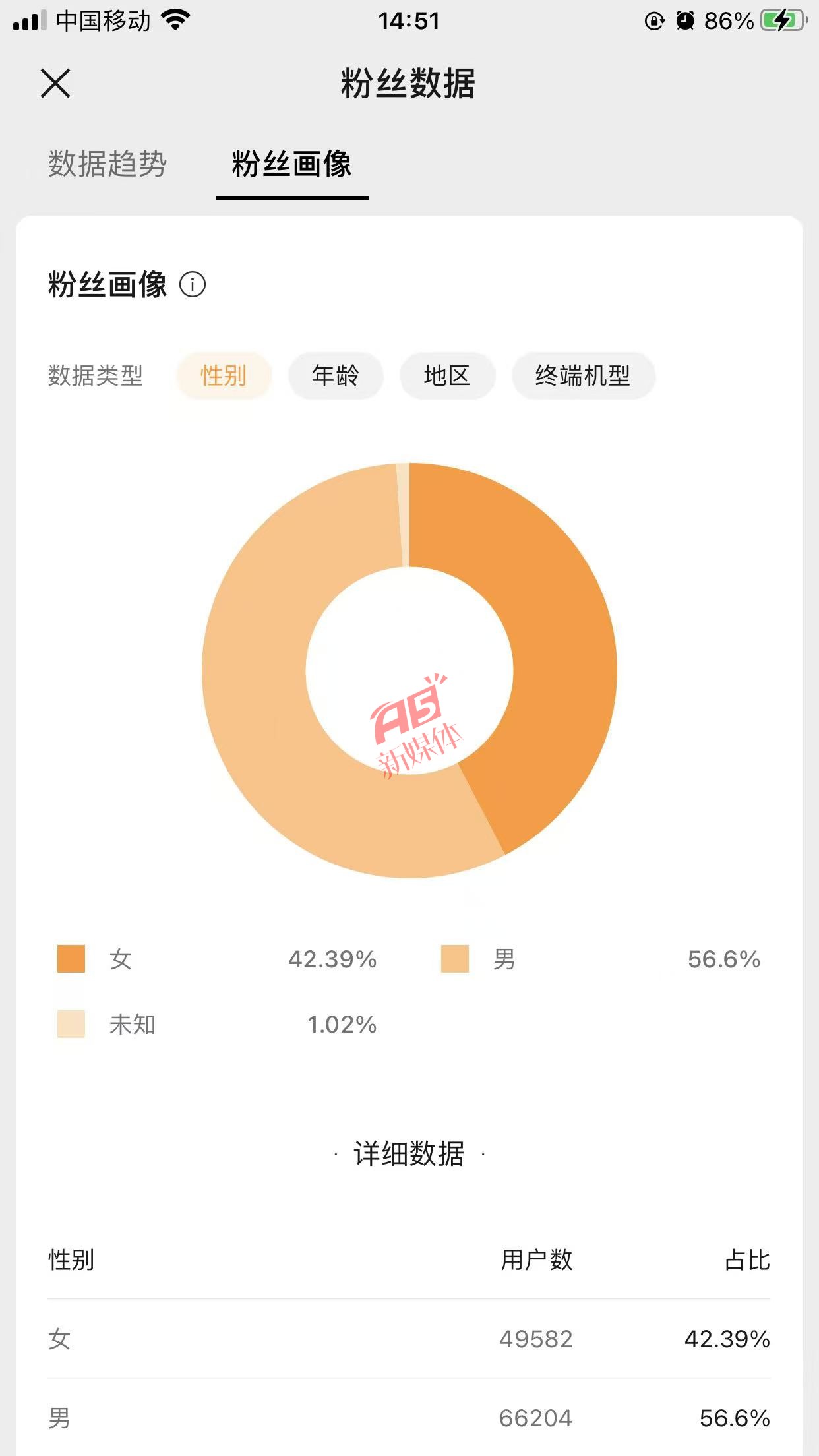Select the 性别 data type chip
Image resolution: width=819 pixels, height=1456 pixels.
[x=224, y=376]
